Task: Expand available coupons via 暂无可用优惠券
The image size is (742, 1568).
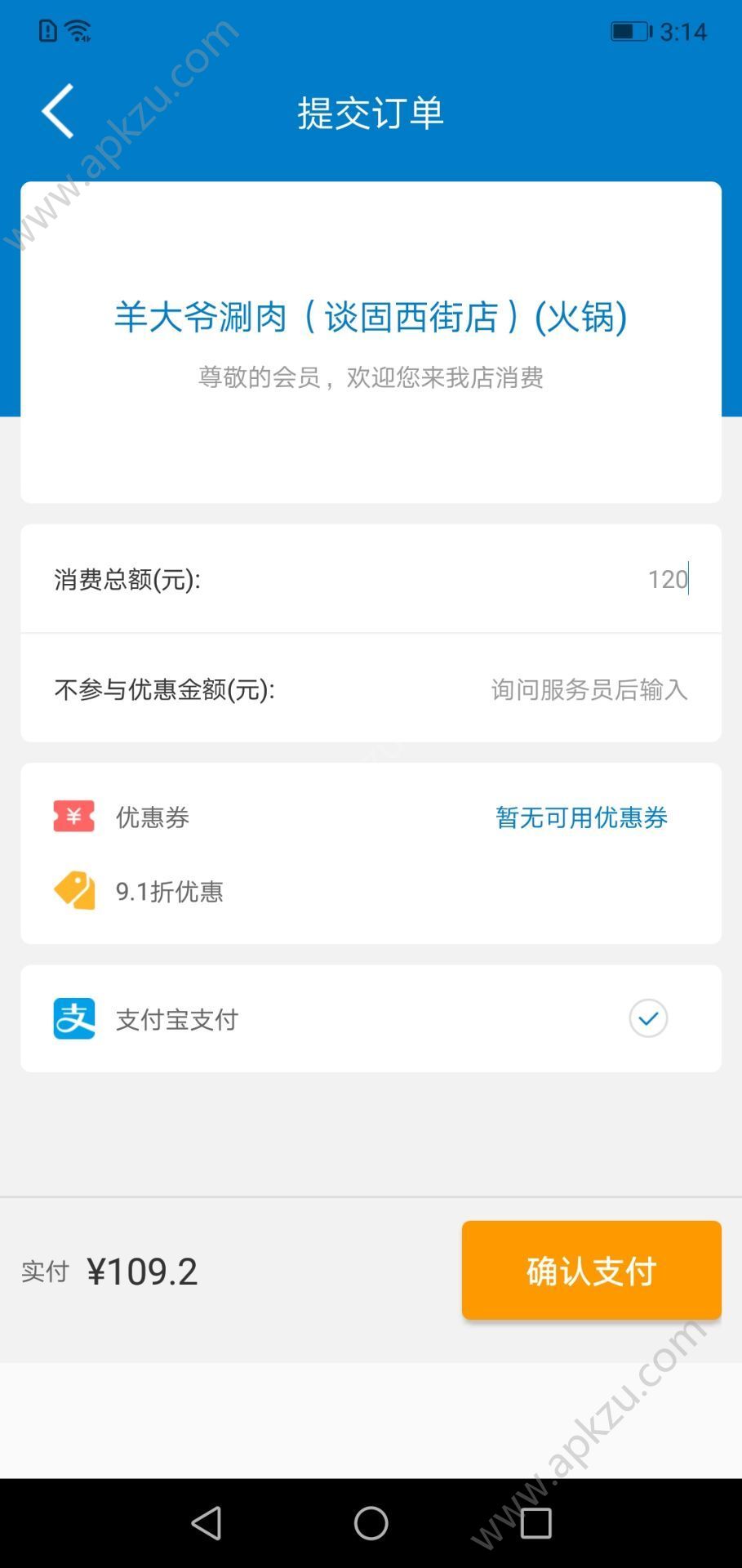Action: click(581, 816)
